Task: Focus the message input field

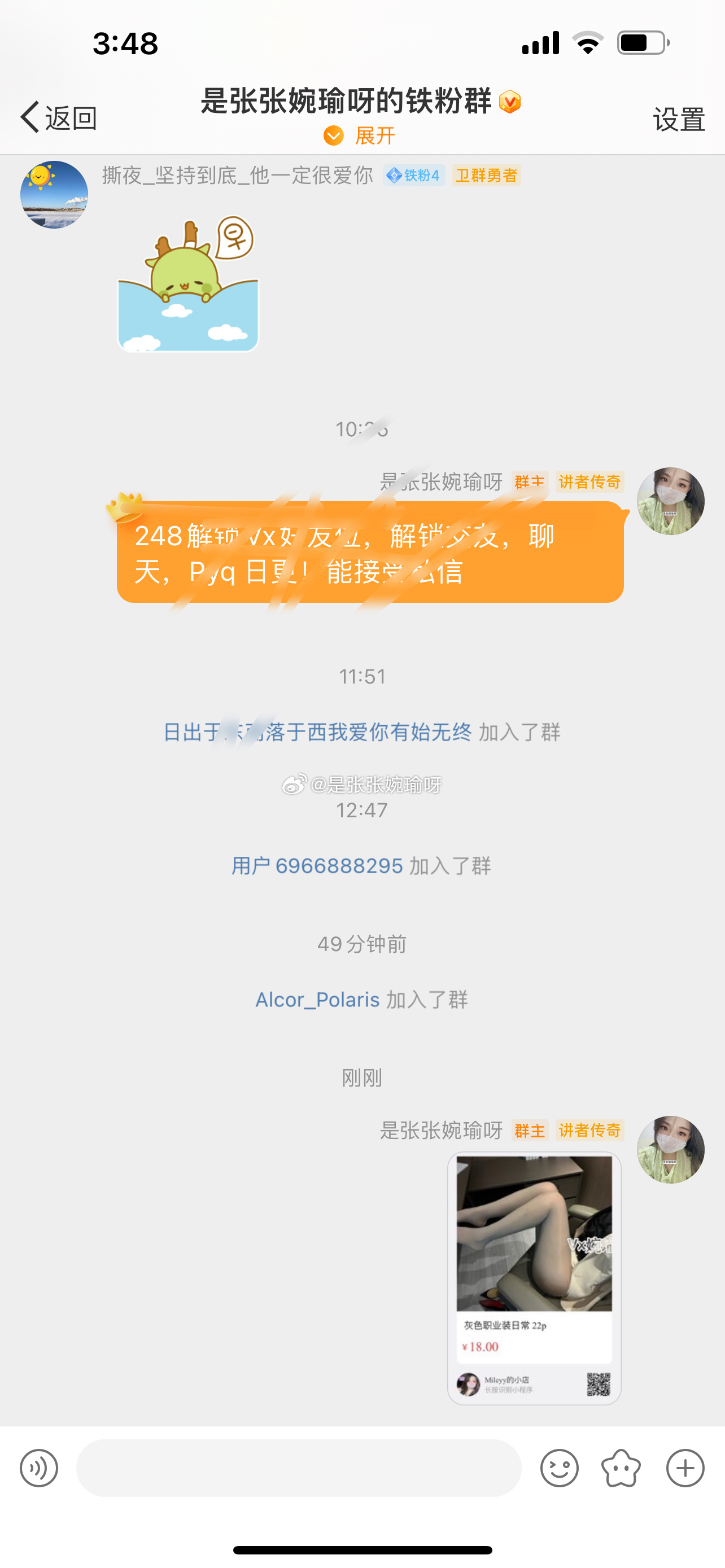Action: click(298, 1468)
